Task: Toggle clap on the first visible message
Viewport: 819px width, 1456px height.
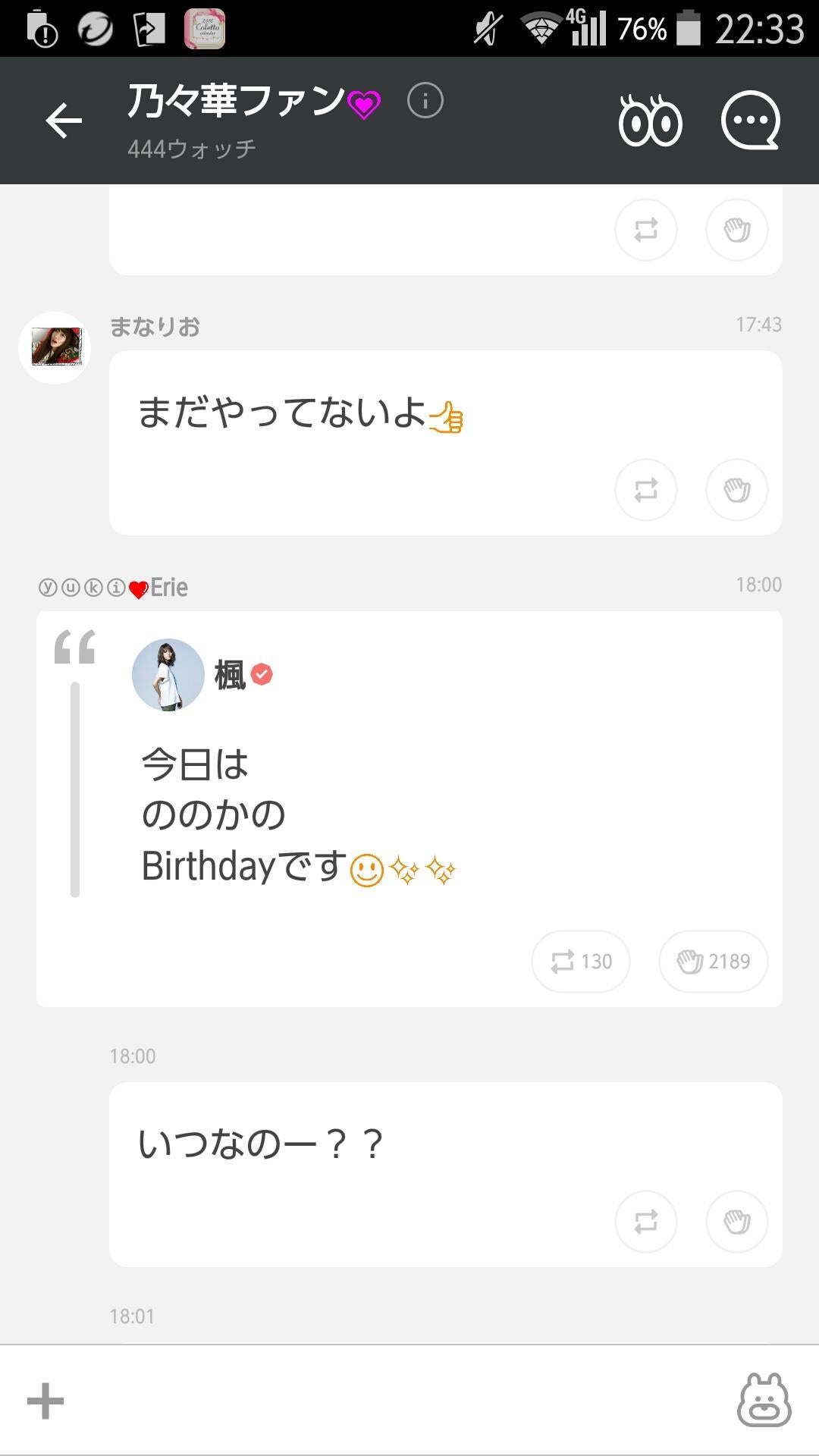Action: coord(736,229)
